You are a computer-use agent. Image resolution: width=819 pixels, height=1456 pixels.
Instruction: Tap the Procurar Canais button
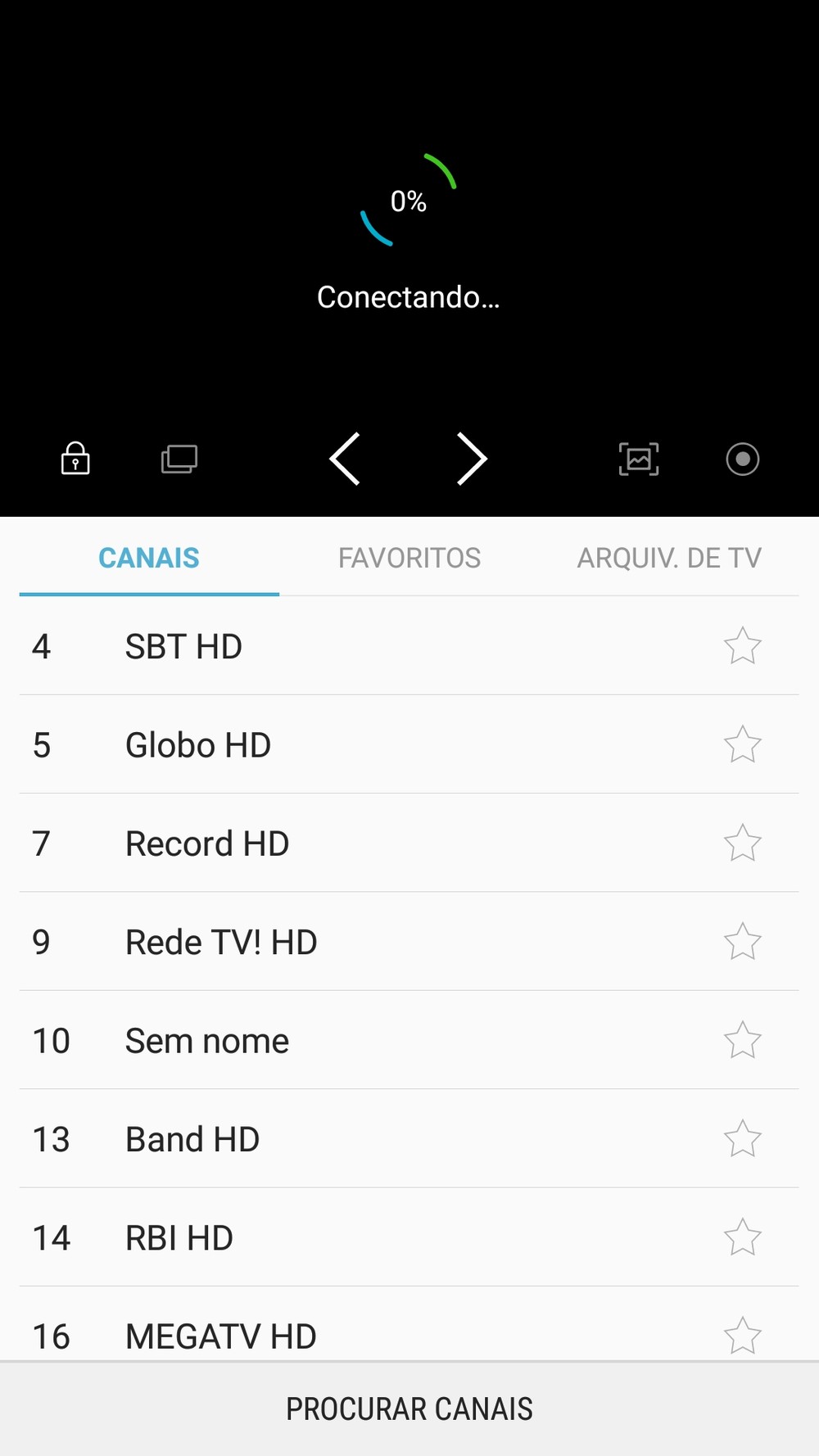coord(409,1409)
